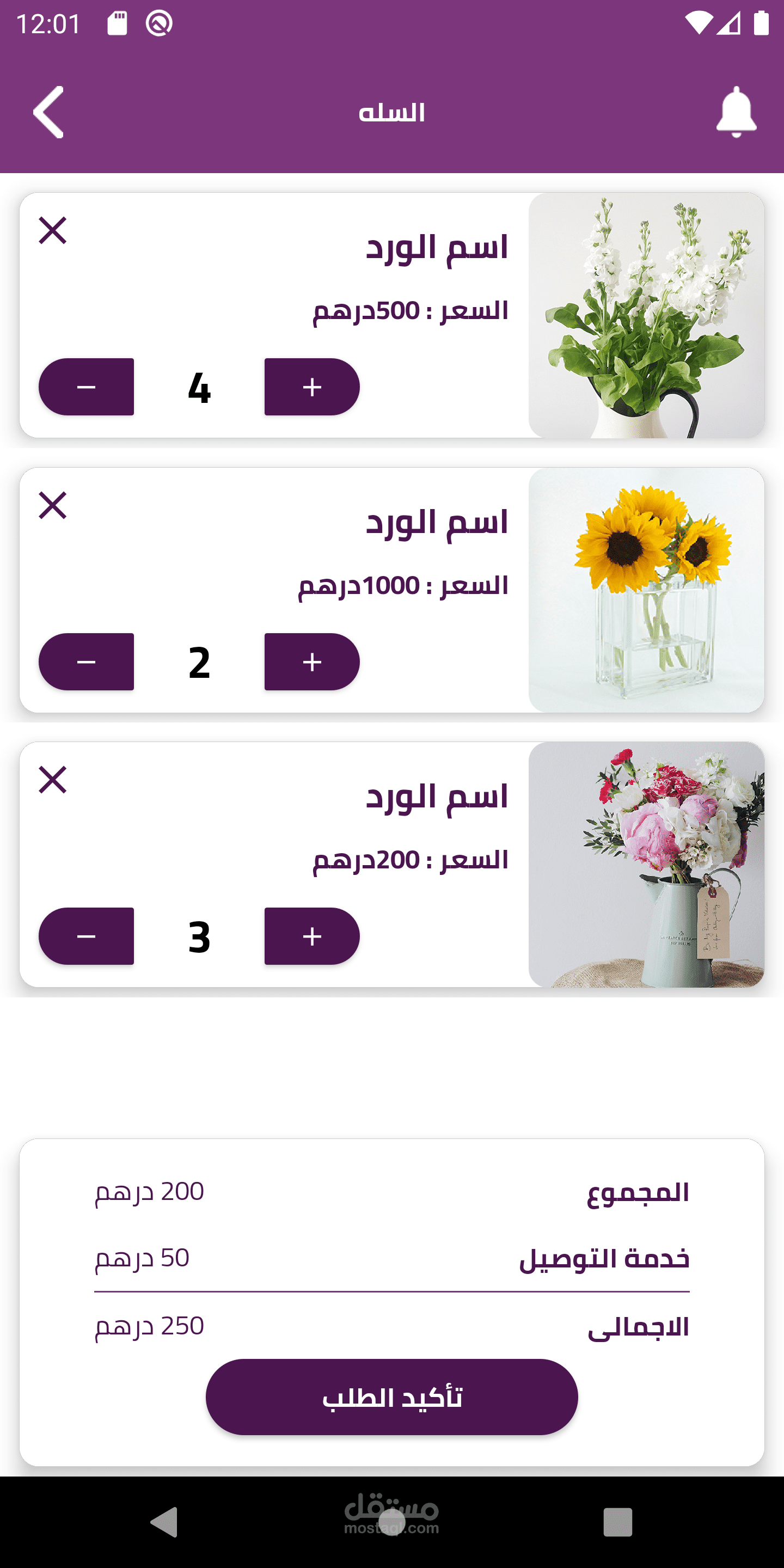Image resolution: width=784 pixels, height=1568 pixels.
Task: Increase quantity of the 200 dirham bouquet
Action: [x=311, y=936]
